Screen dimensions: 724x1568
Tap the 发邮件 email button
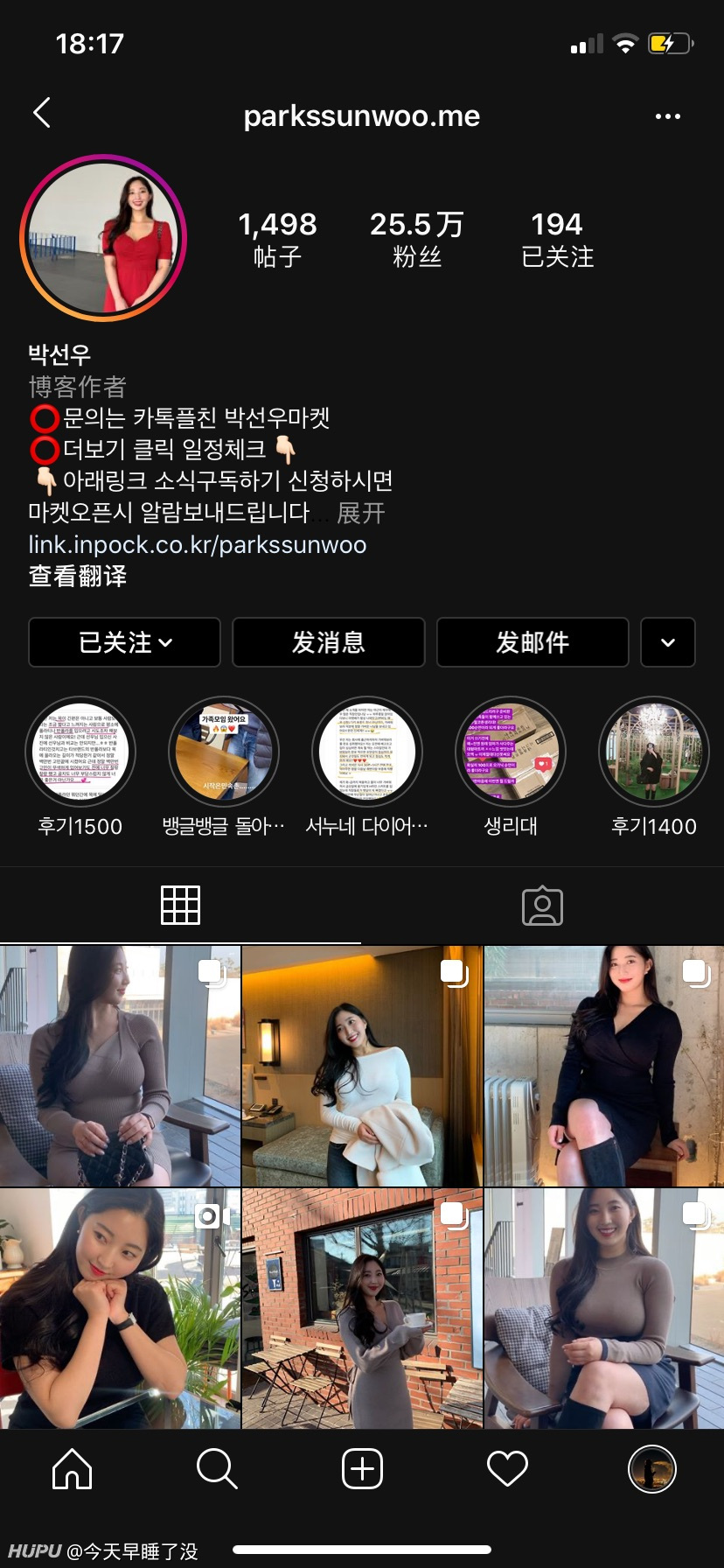coord(533,642)
